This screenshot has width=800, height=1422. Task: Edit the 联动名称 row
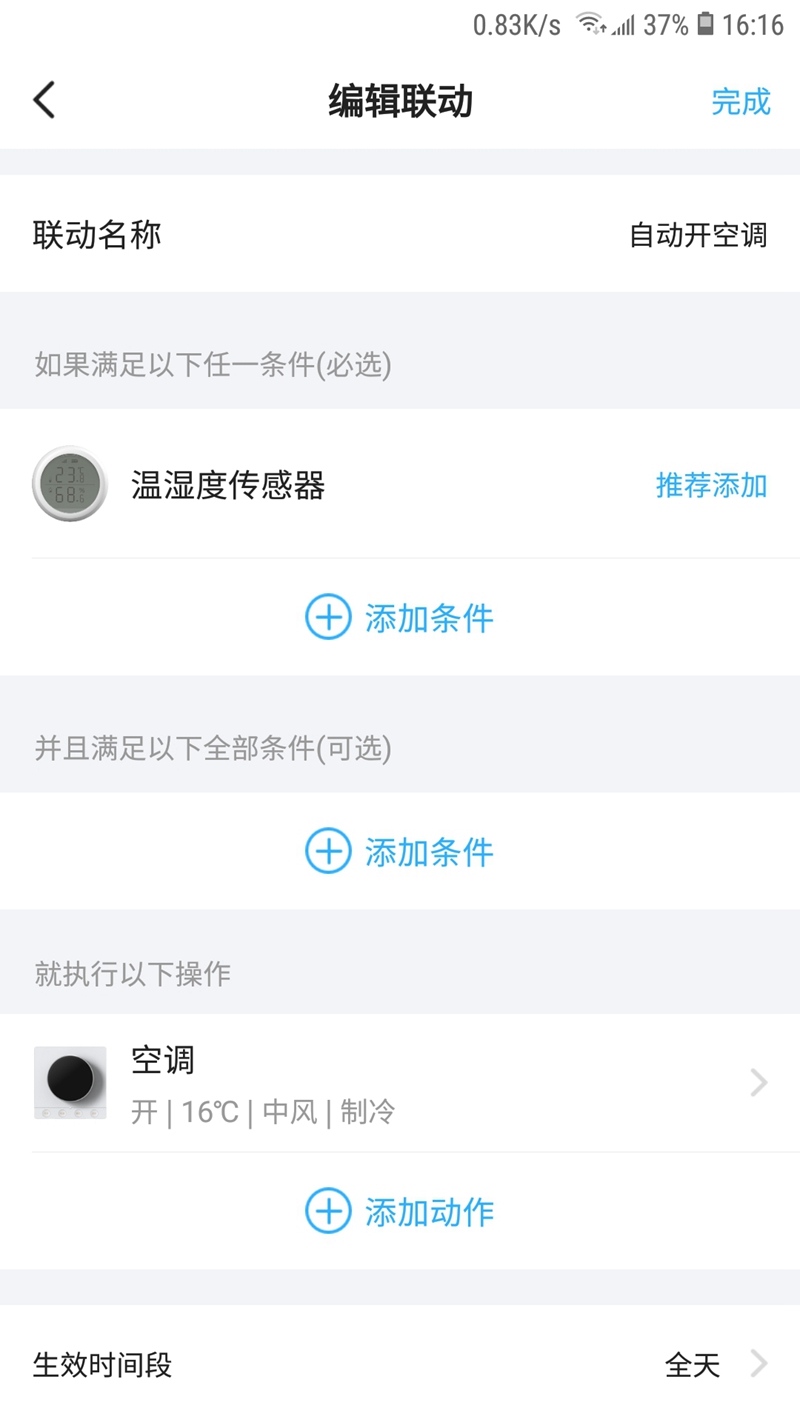(x=400, y=235)
